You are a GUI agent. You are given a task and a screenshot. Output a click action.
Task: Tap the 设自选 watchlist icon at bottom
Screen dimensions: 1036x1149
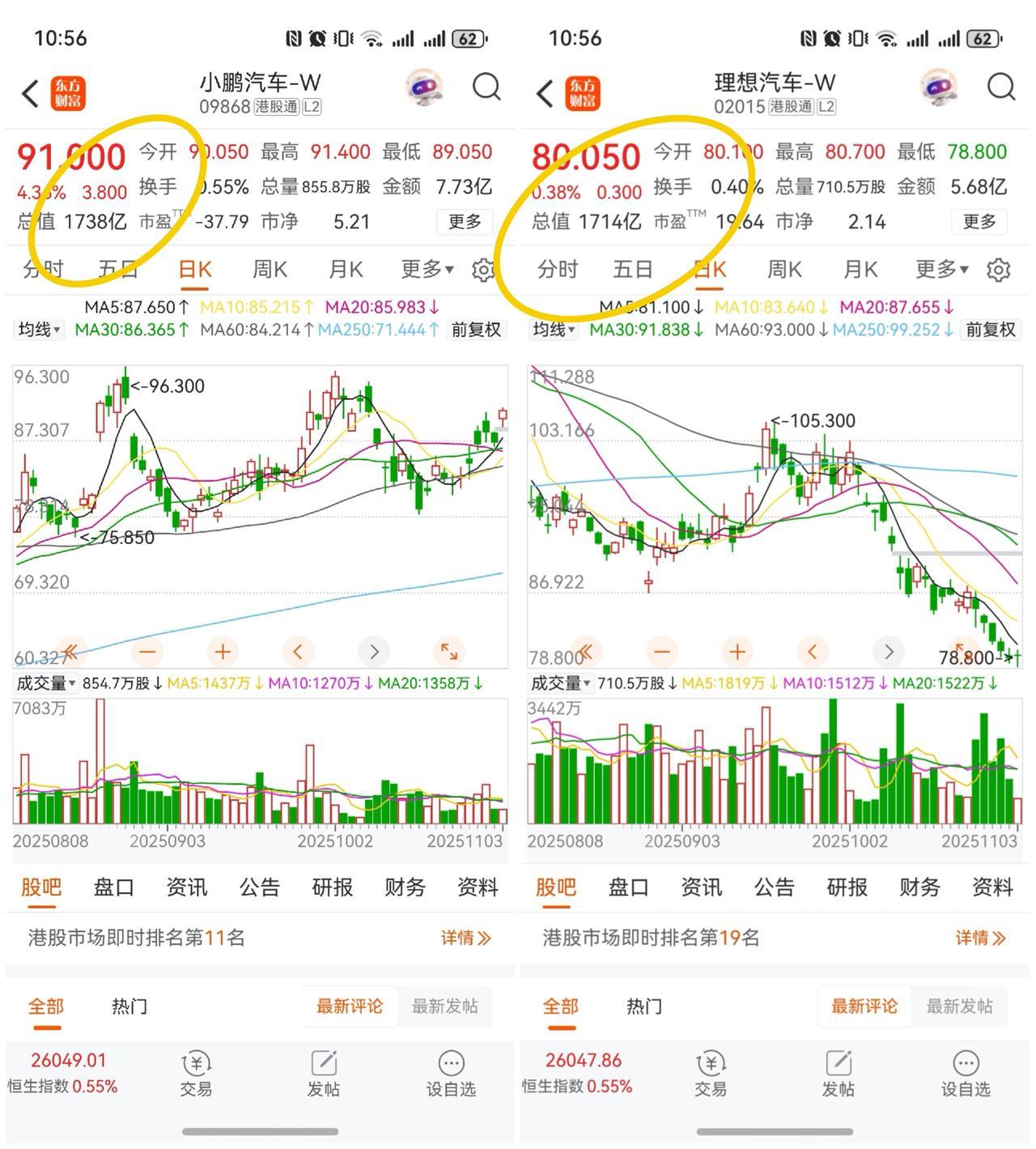pos(450,1075)
